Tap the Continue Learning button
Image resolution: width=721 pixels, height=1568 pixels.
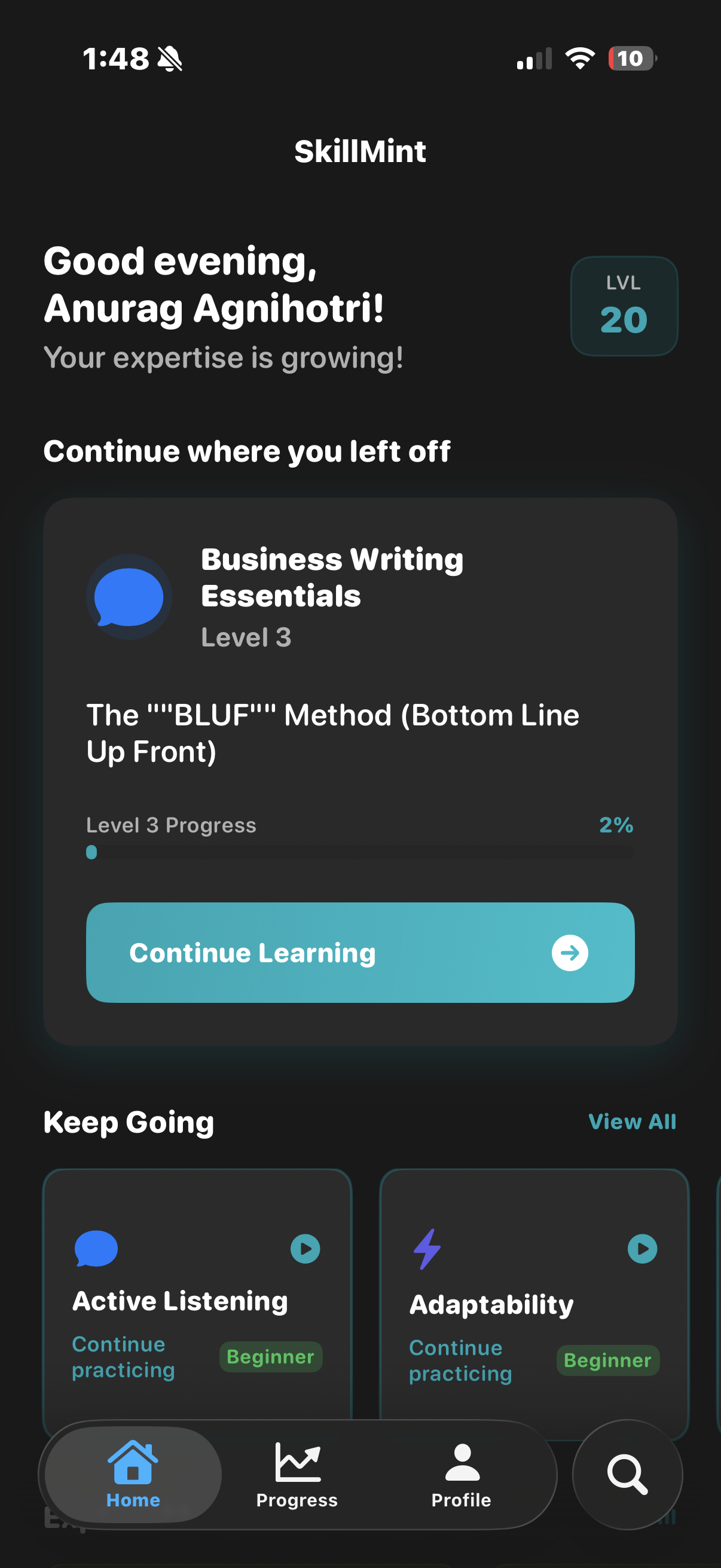[x=359, y=952]
